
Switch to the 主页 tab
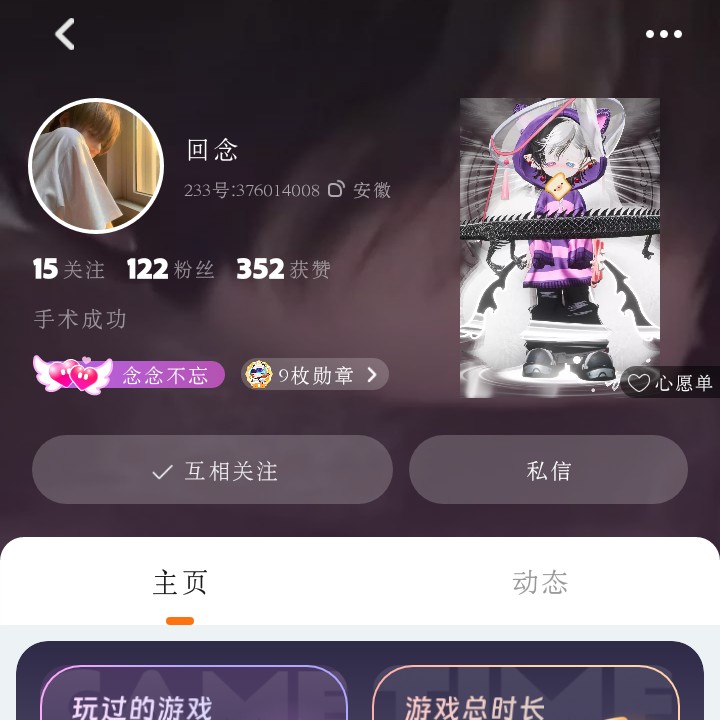[180, 583]
